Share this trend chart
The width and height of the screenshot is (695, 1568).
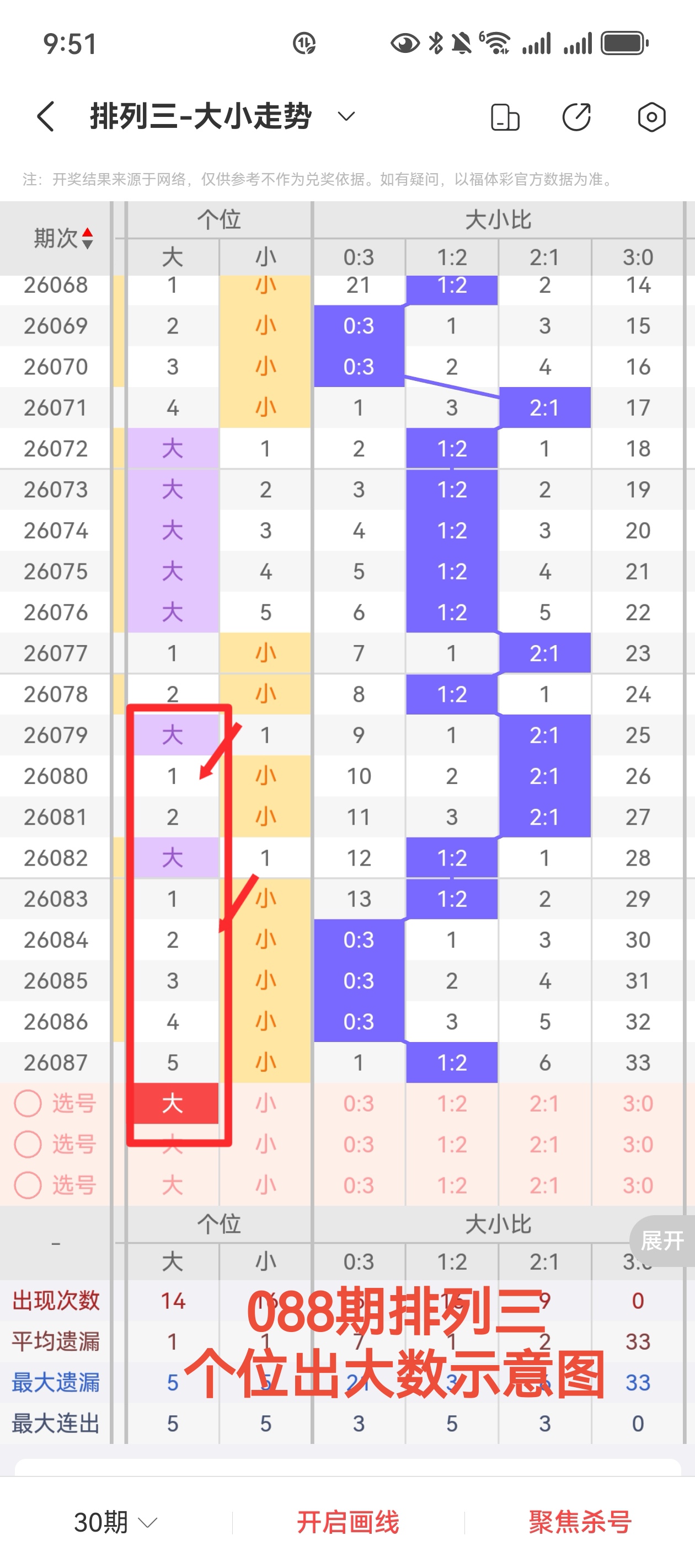[576, 117]
